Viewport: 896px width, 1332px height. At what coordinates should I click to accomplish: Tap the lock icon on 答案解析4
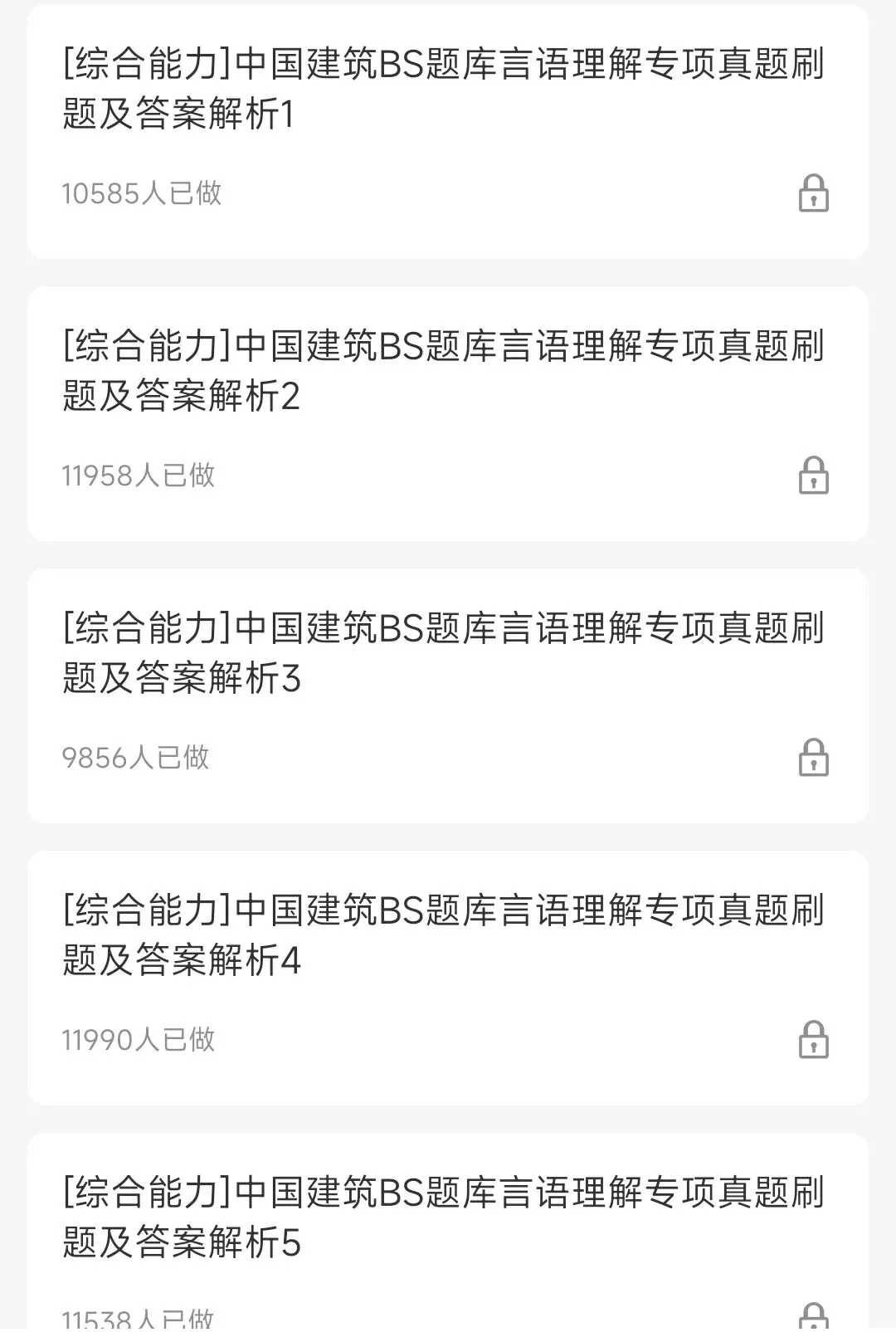click(813, 1040)
